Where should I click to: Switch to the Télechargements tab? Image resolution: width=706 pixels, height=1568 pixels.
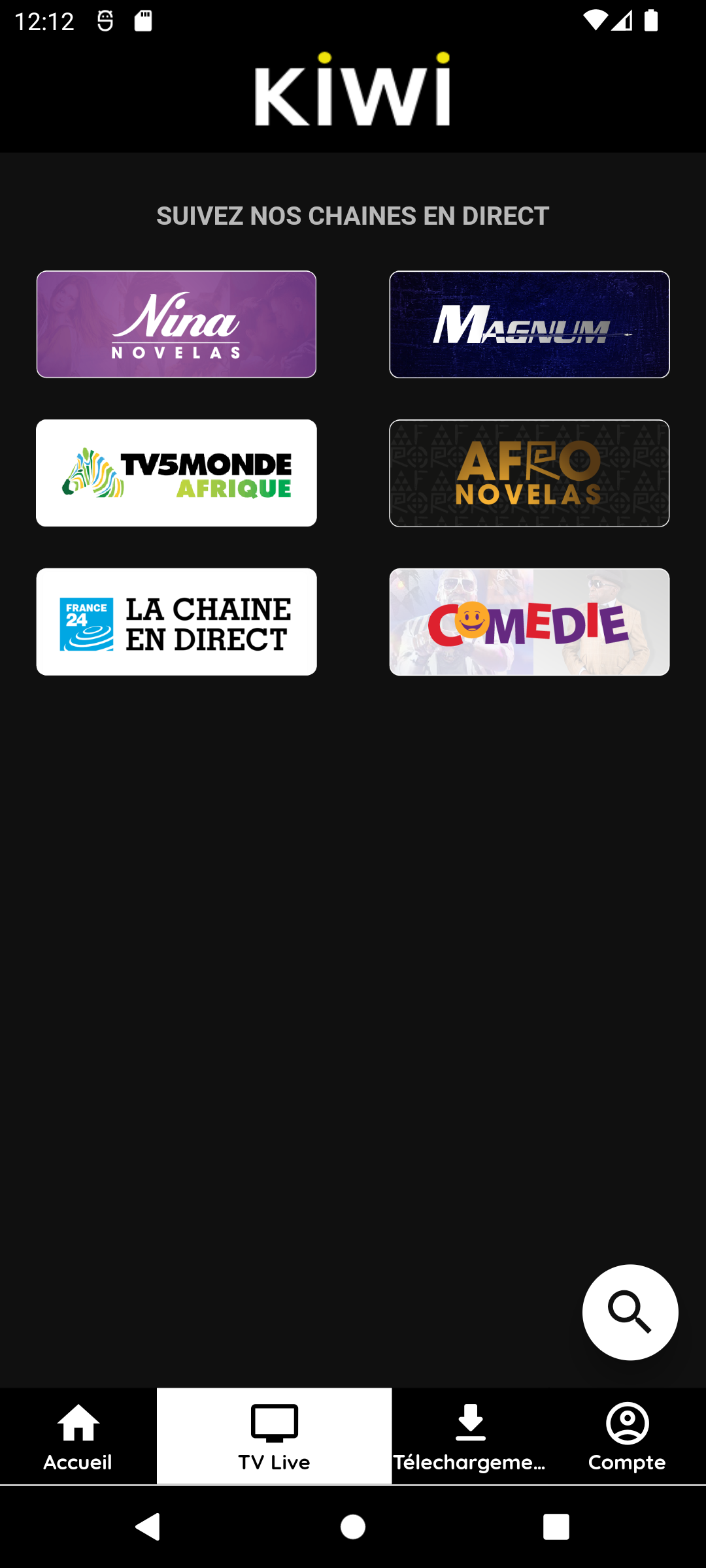470,1436
